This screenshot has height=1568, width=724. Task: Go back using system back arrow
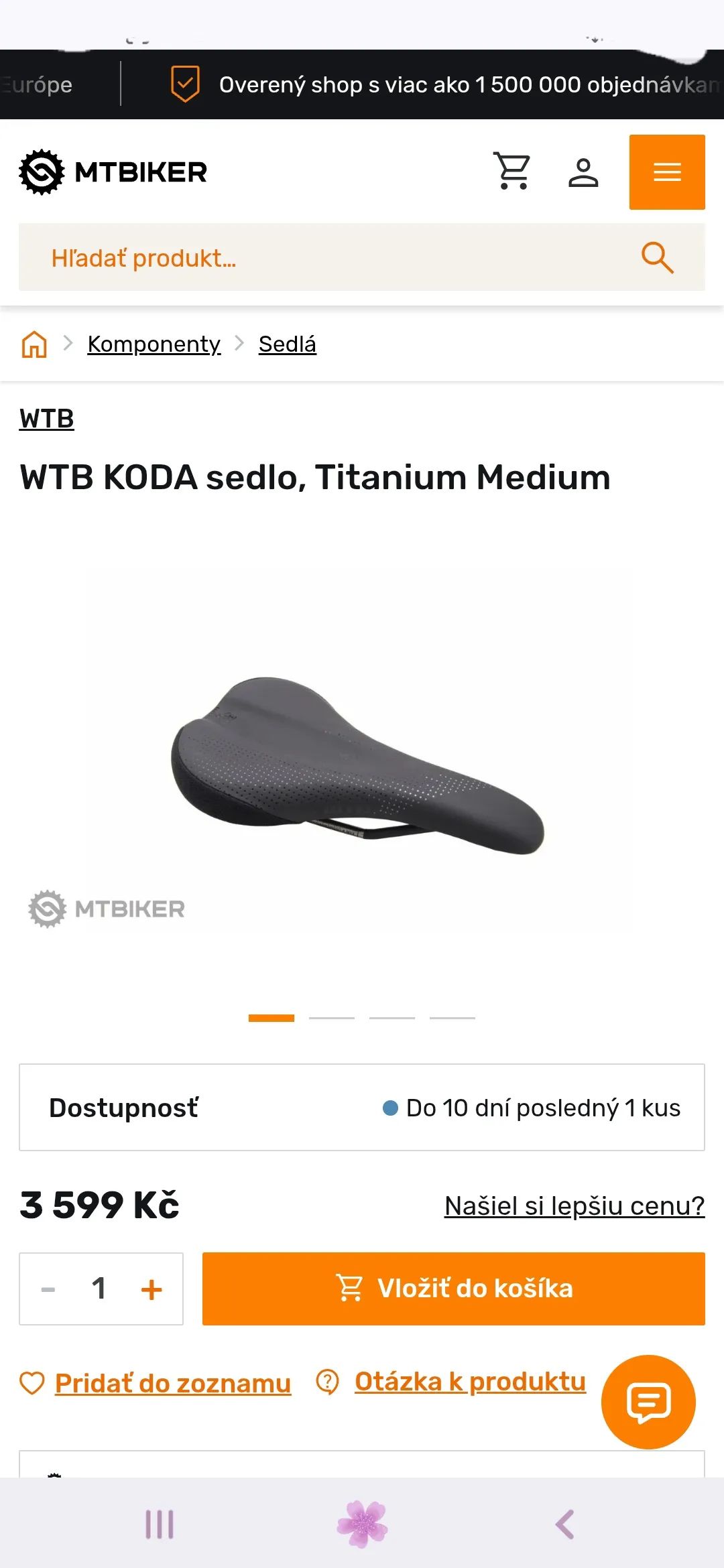point(564,1524)
